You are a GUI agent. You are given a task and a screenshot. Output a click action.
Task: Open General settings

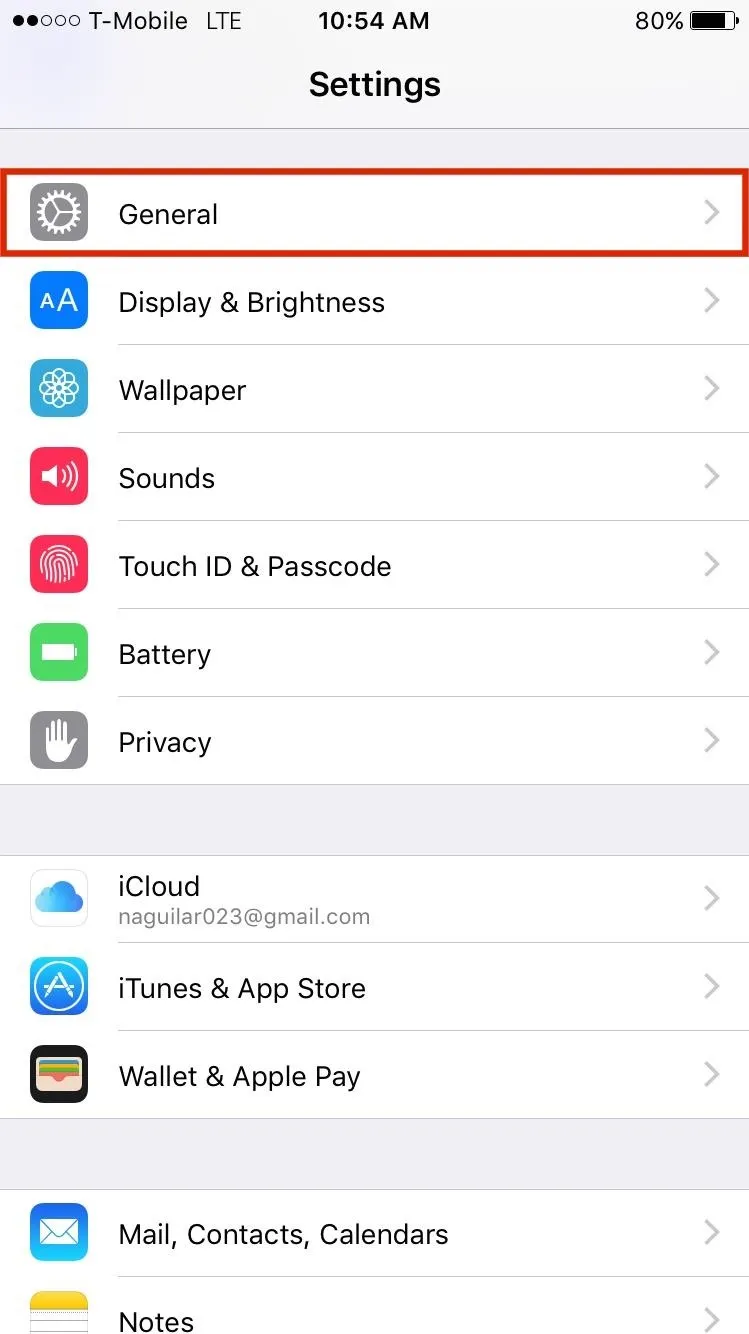pyautogui.click(x=374, y=213)
